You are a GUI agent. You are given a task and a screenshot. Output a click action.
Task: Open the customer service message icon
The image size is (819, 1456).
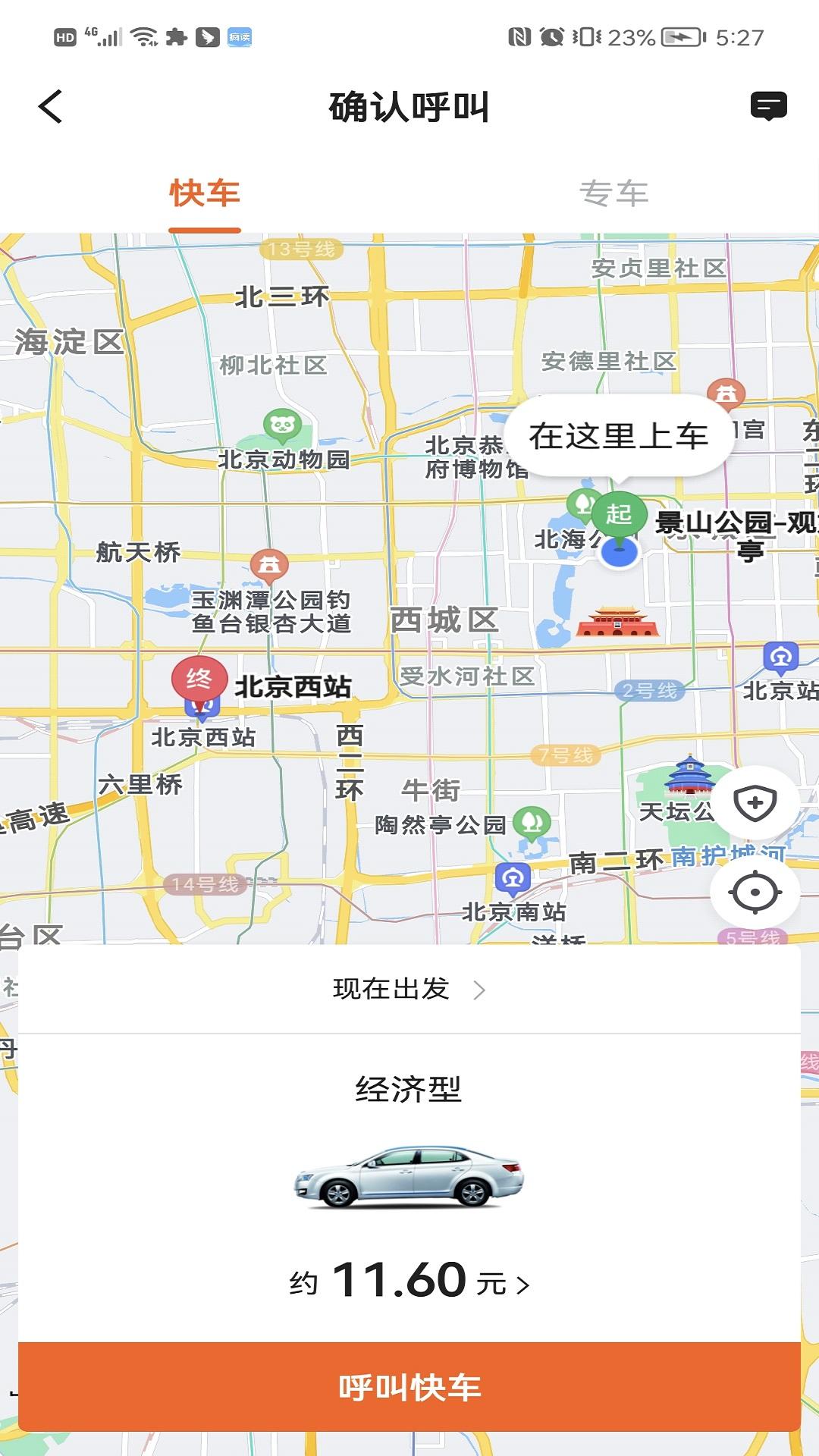[x=769, y=106]
